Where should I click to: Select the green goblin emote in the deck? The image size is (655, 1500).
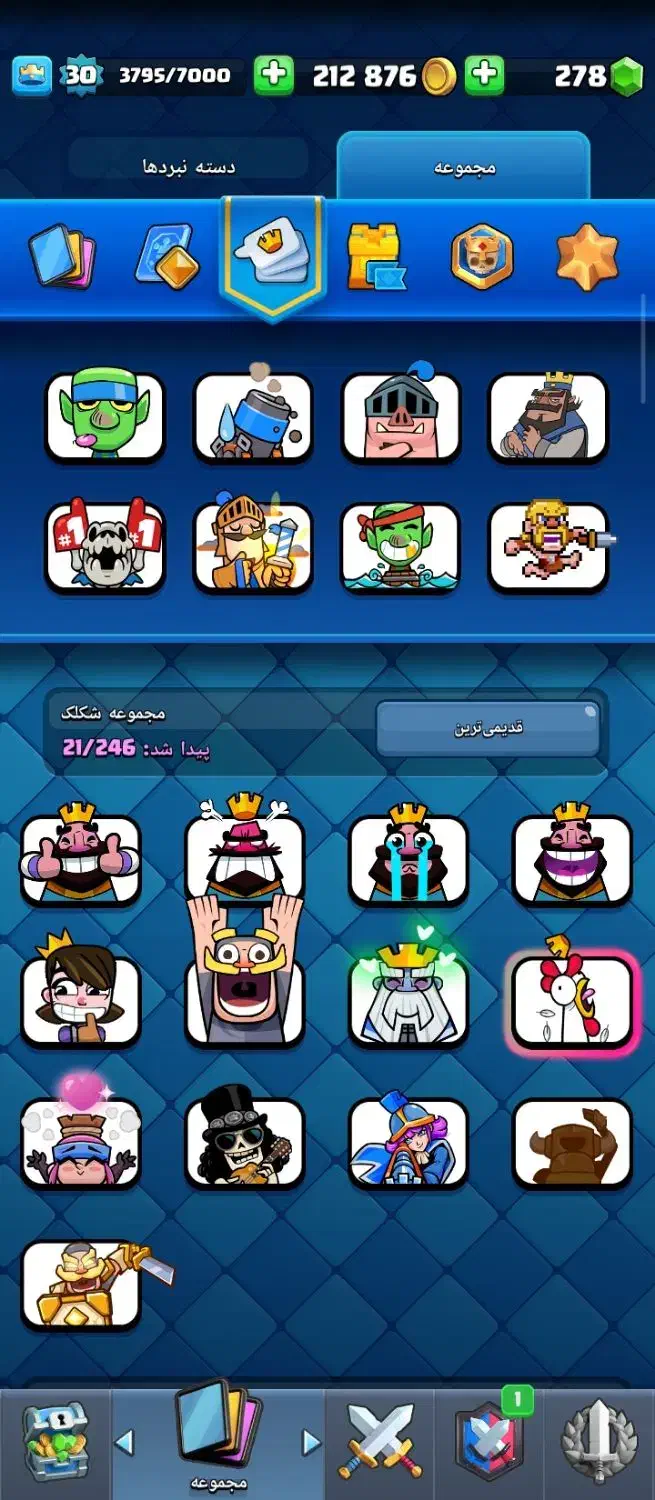[x=105, y=417]
